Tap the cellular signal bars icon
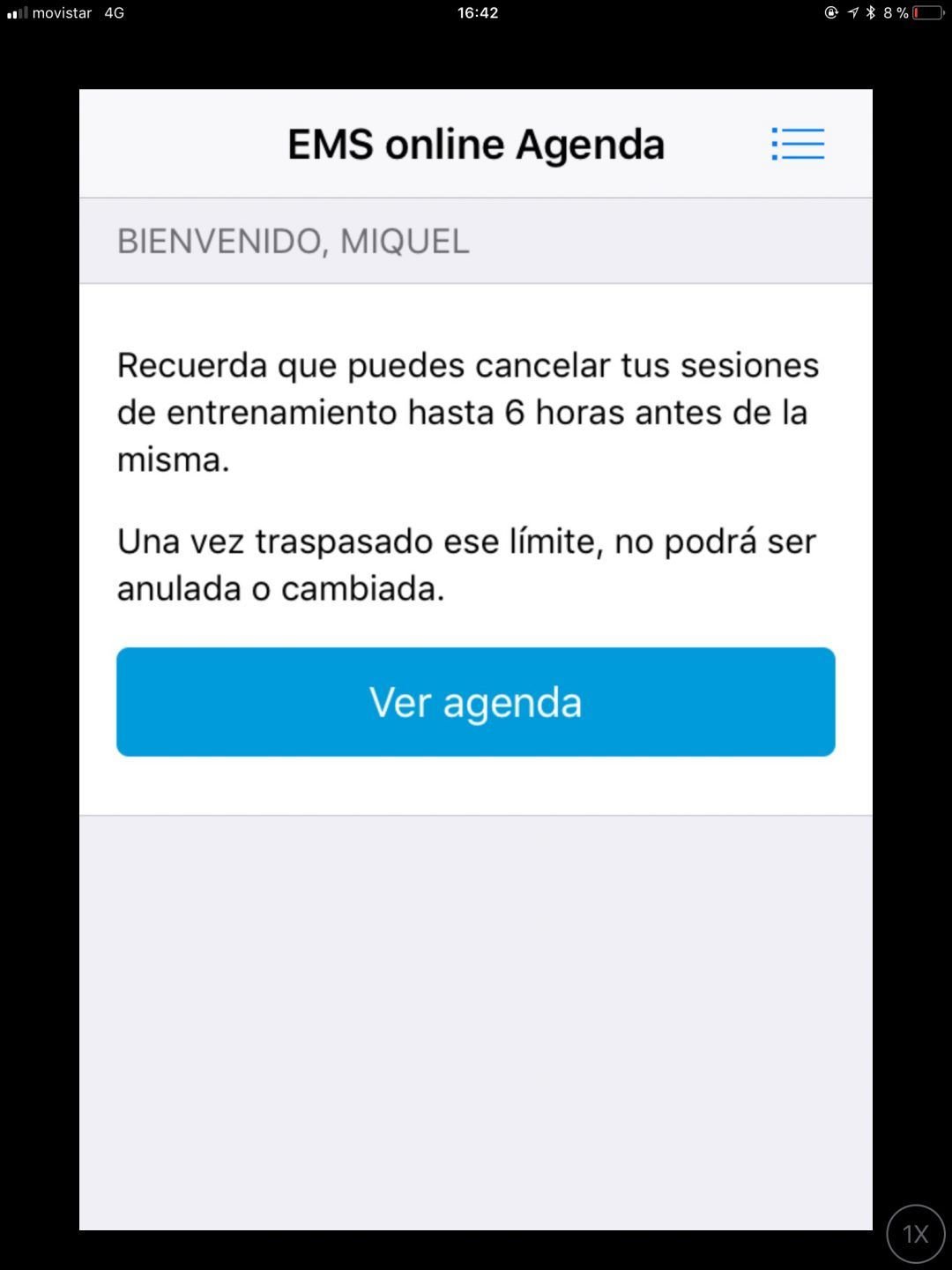Screen dimensions: 952x1270 click(x=19, y=12)
